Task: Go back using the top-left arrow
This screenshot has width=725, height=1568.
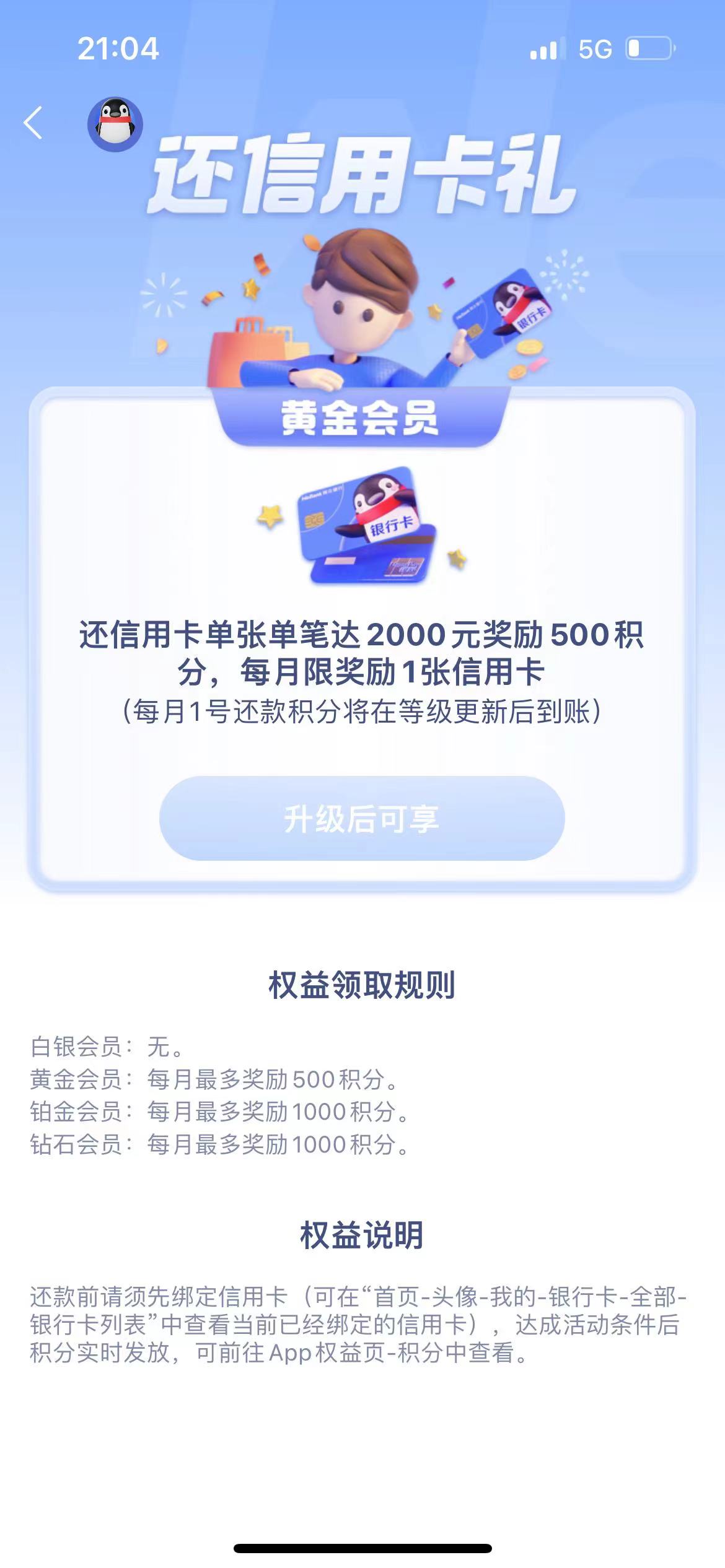Action: pyautogui.click(x=33, y=123)
